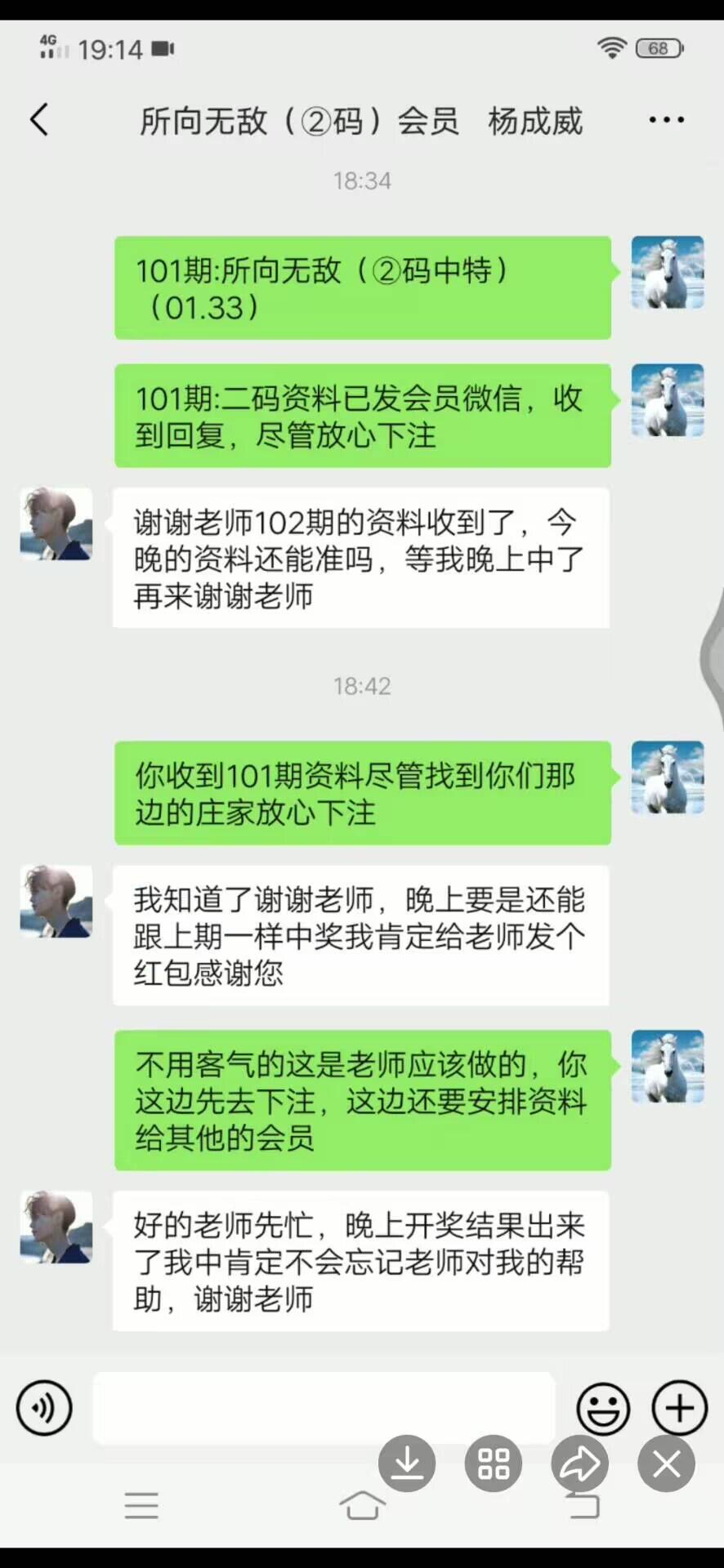The width and height of the screenshot is (724, 1568).
Task: Switch to voice message input
Action: tap(44, 1408)
